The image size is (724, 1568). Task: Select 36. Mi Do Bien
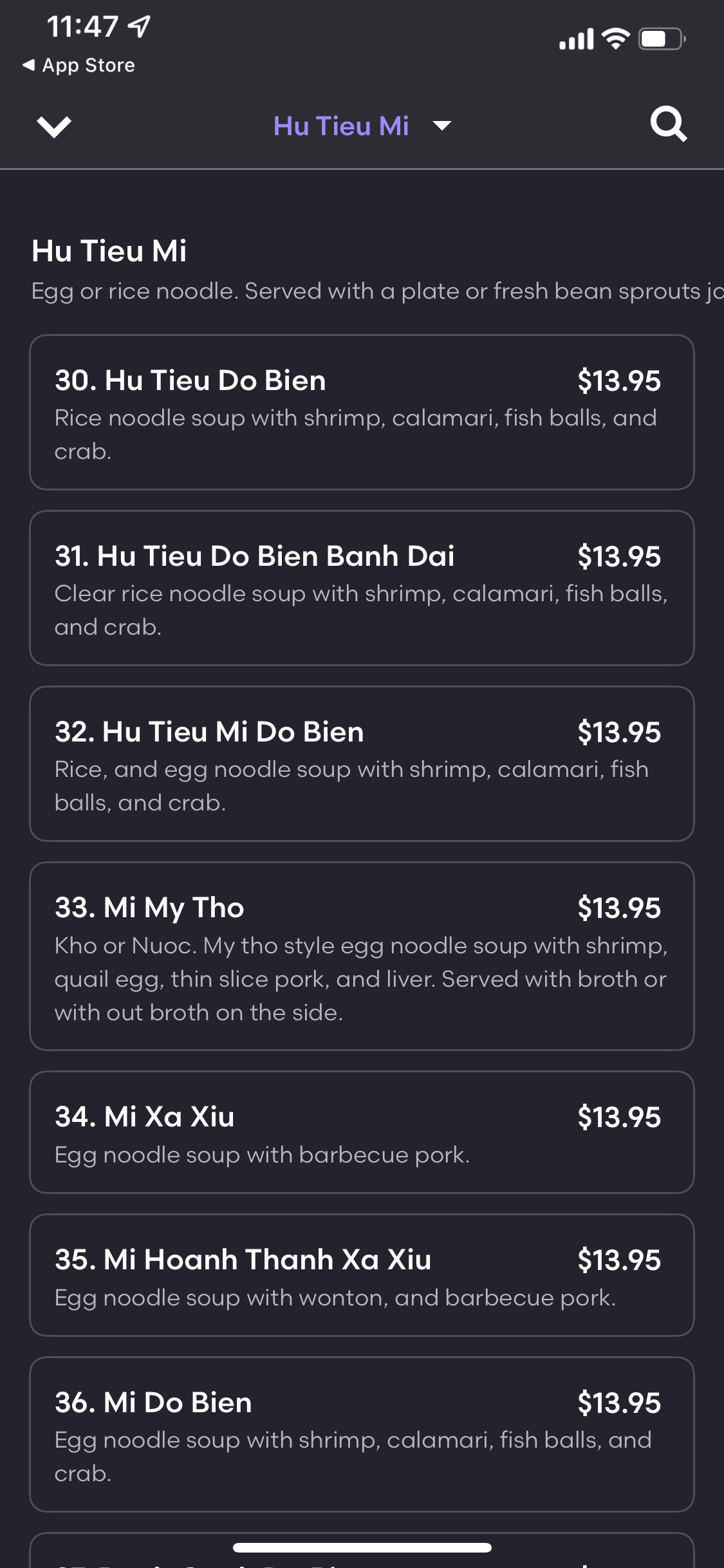pos(362,1434)
